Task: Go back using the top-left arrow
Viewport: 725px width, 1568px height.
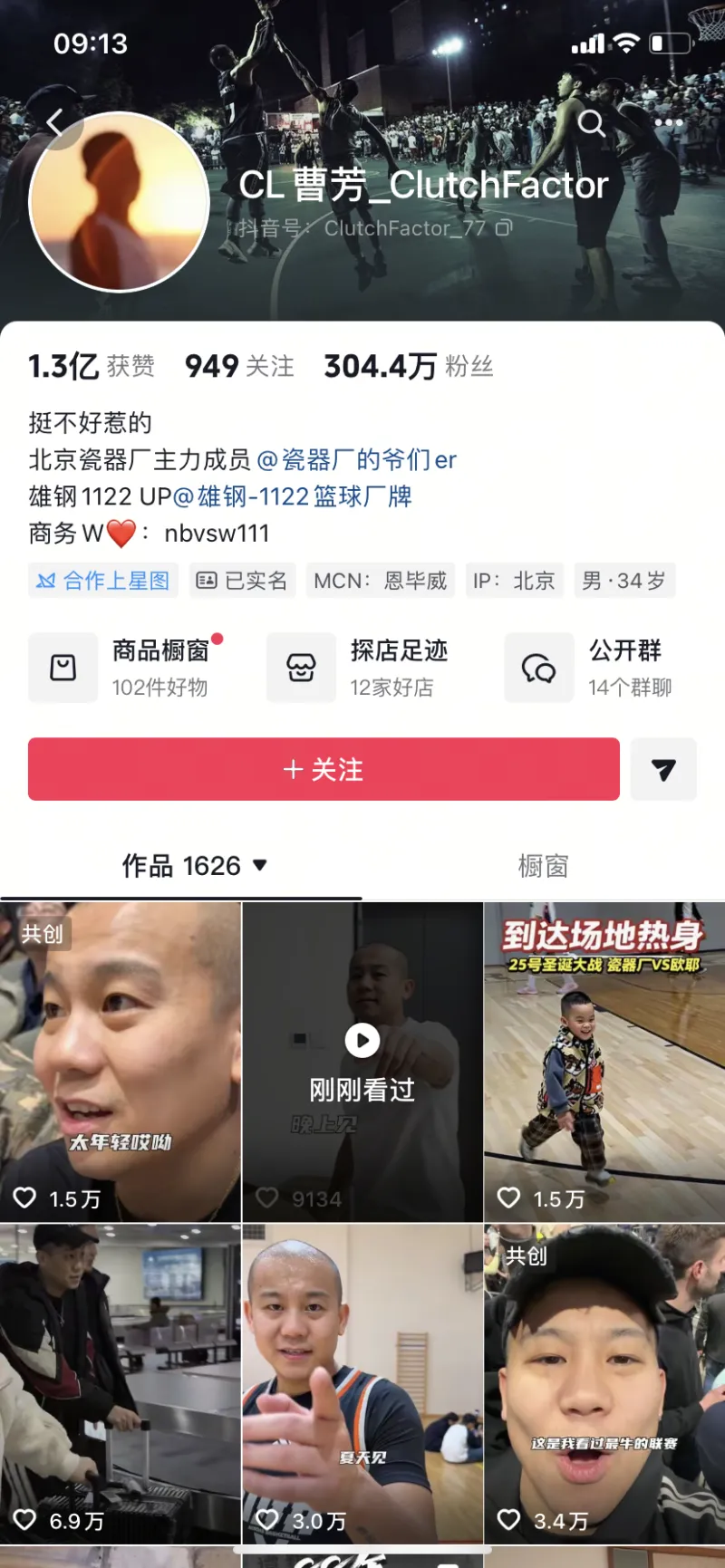Action: [56, 123]
